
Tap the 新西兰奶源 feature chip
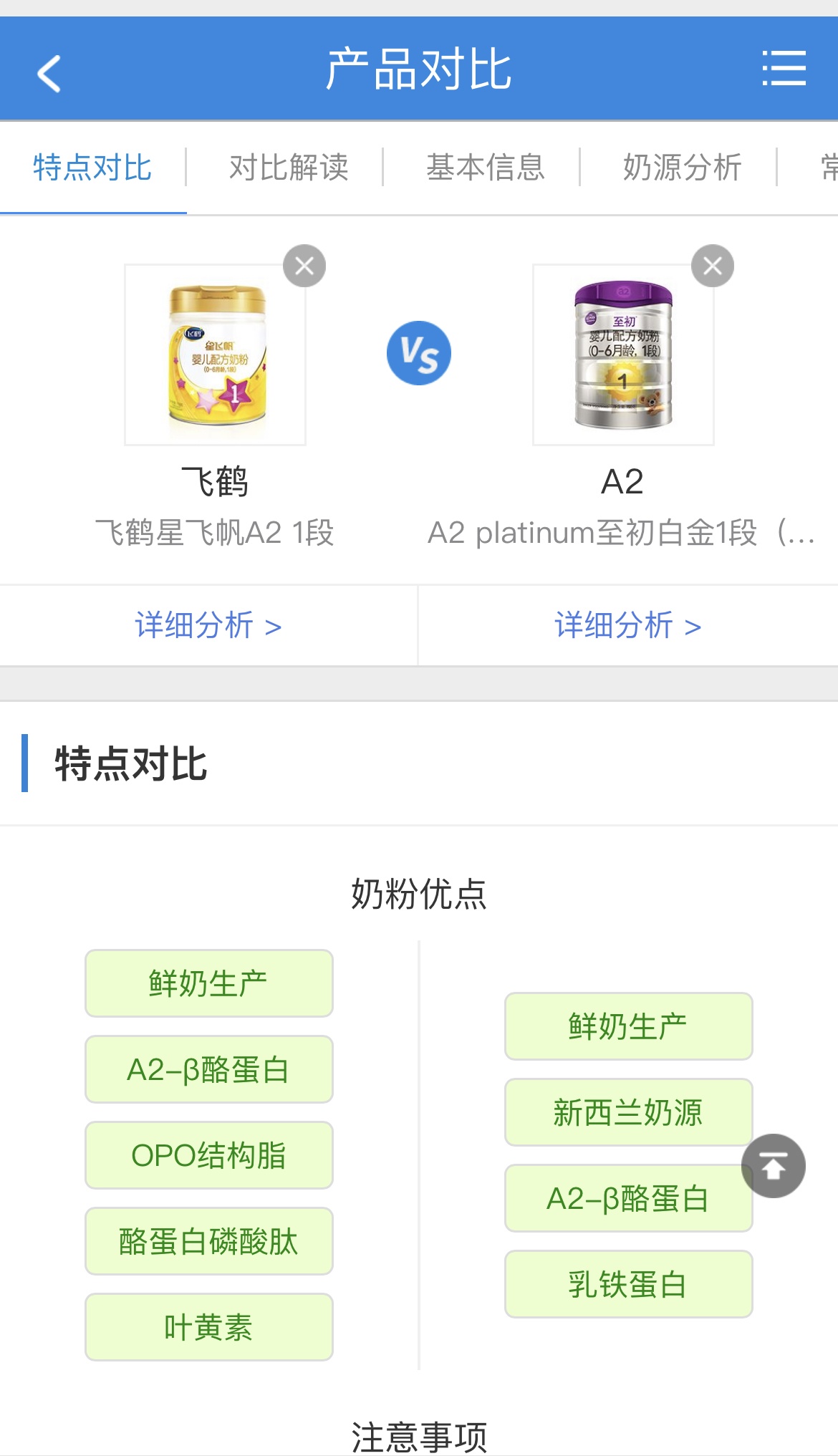(x=628, y=1112)
